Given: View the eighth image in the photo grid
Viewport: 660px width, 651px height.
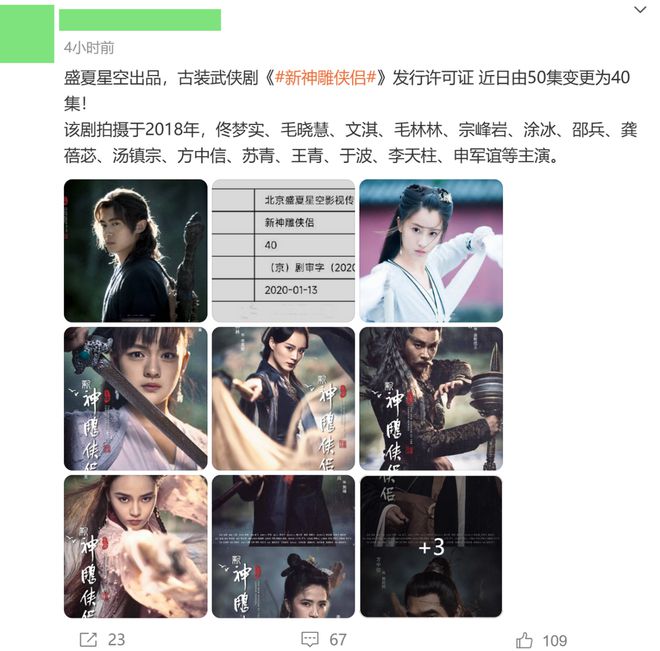Looking at the screenshot, I should tap(283, 546).
